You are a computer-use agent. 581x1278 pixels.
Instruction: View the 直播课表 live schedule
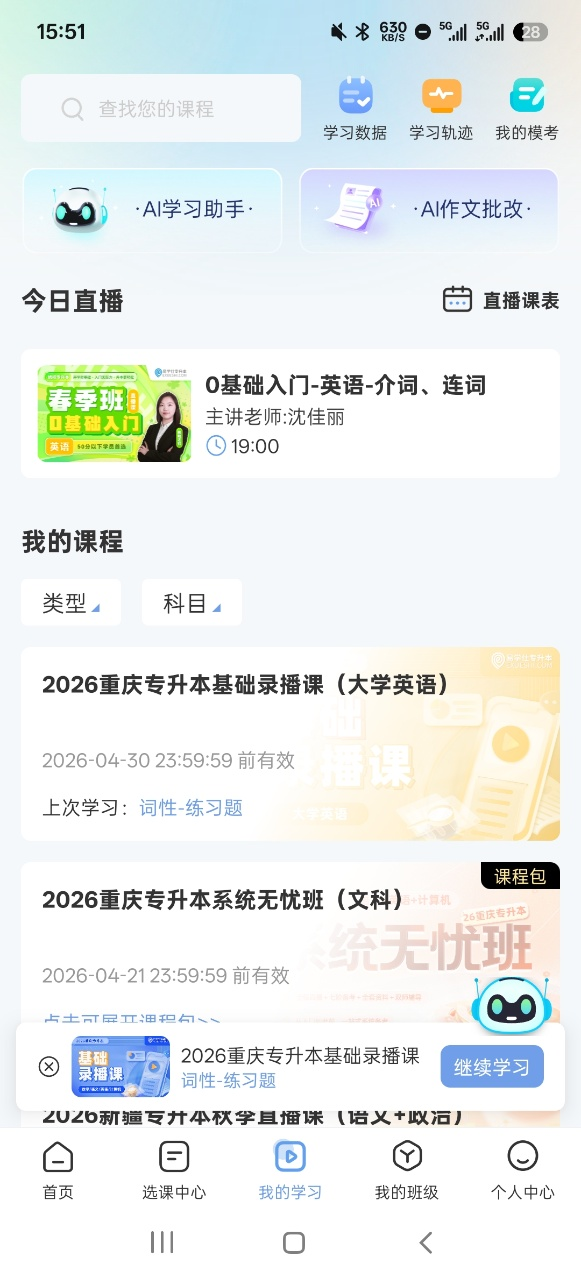point(501,300)
